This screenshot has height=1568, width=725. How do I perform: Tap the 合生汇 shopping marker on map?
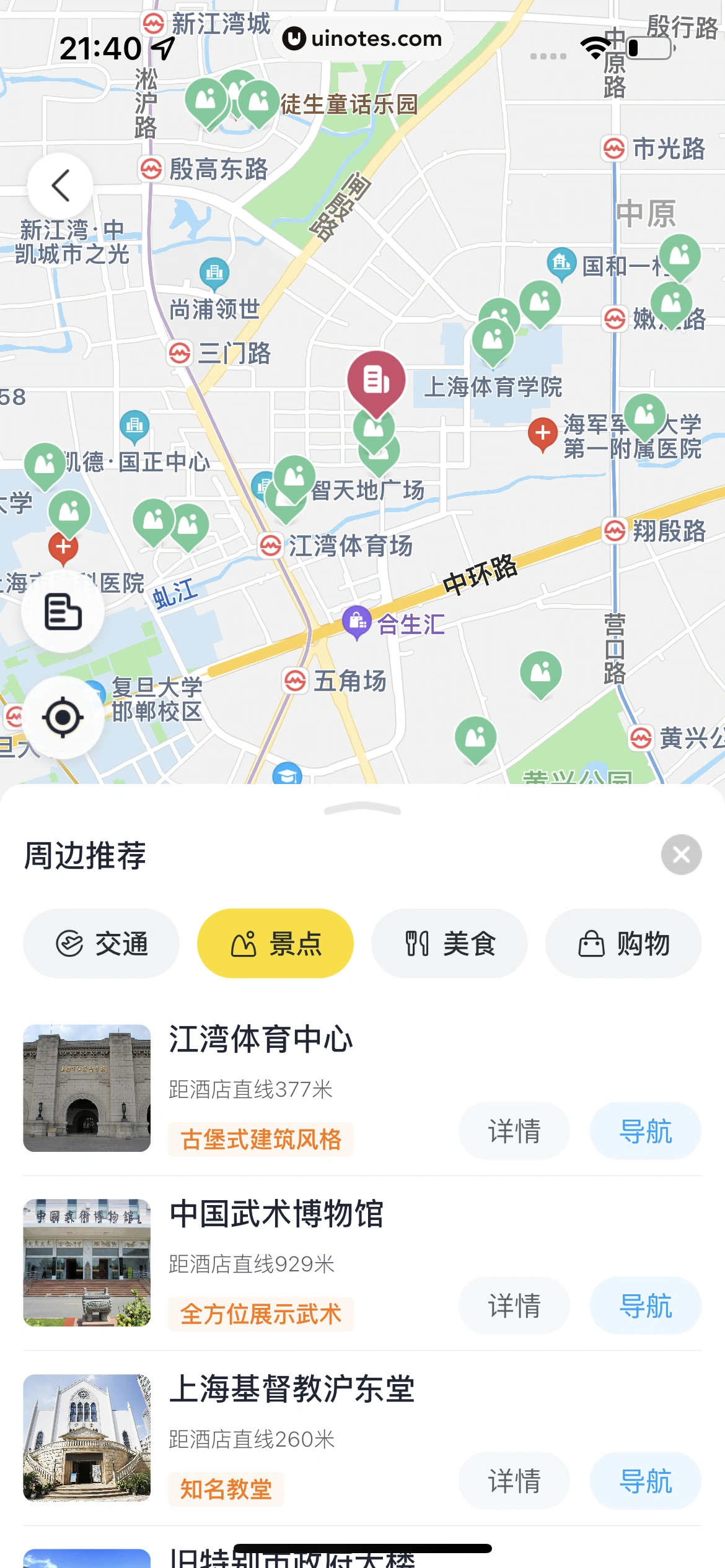357,621
